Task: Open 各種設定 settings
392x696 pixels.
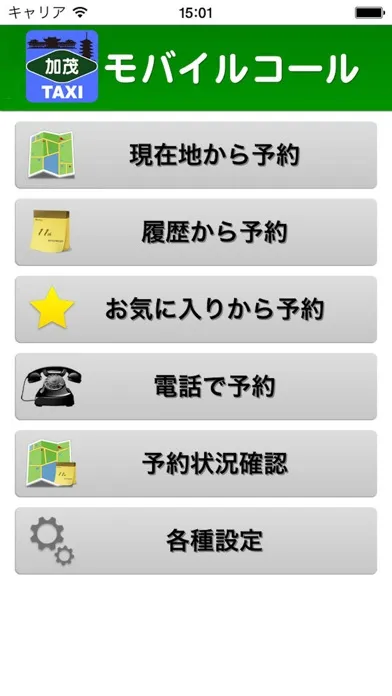Action: (196, 541)
